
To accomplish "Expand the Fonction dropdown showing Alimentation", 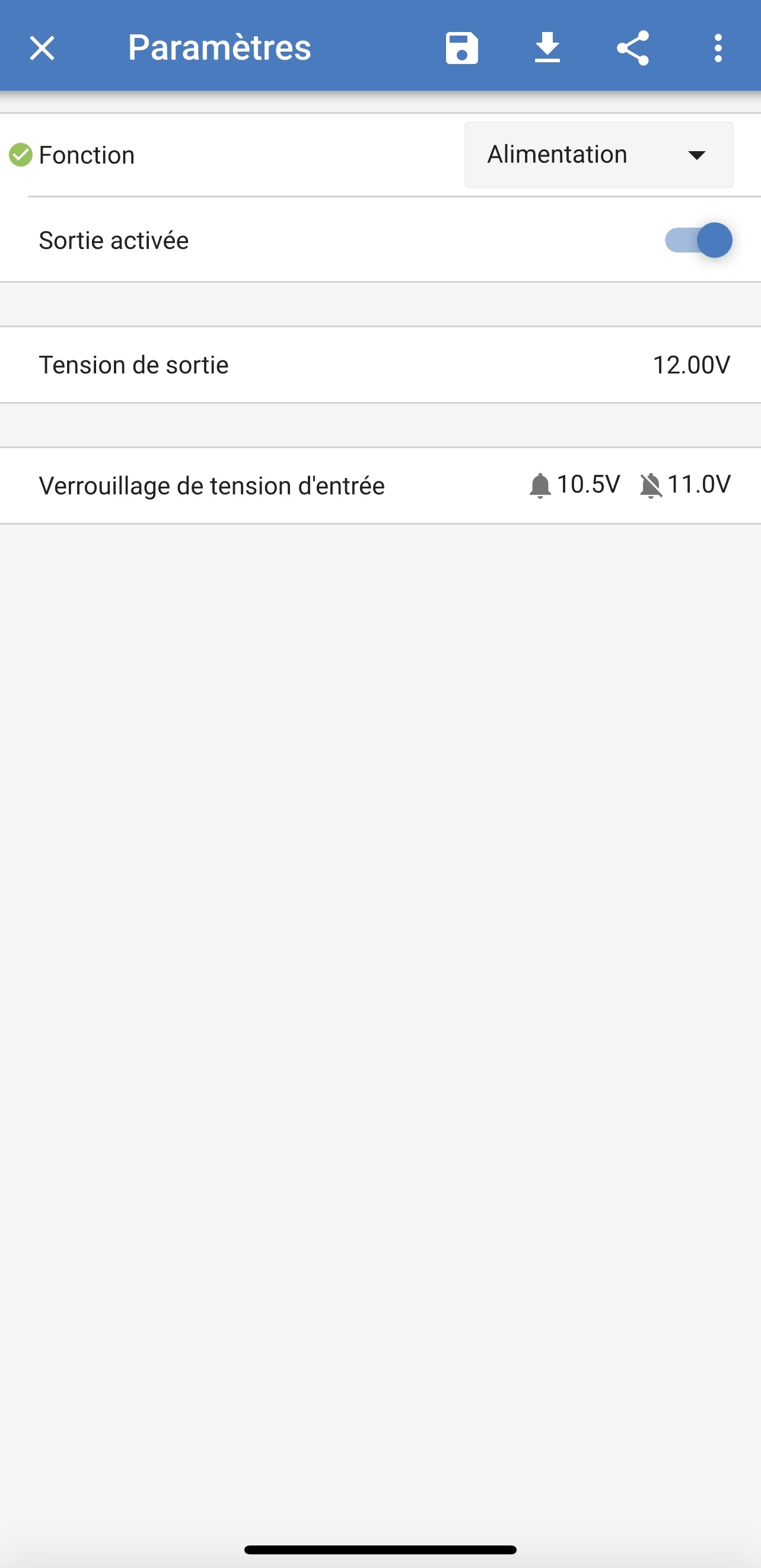I will click(x=598, y=155).
